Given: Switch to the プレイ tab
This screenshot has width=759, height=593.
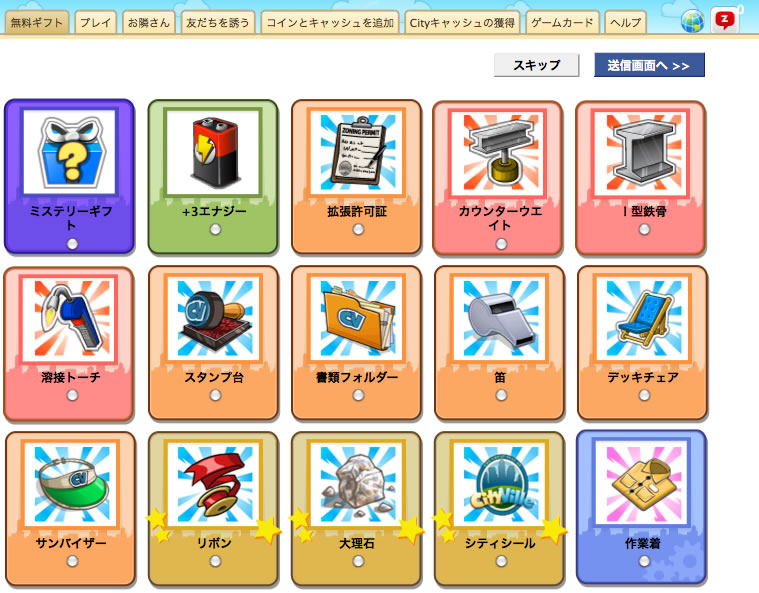Looking at the screenshot, I should tap(96, 22).
